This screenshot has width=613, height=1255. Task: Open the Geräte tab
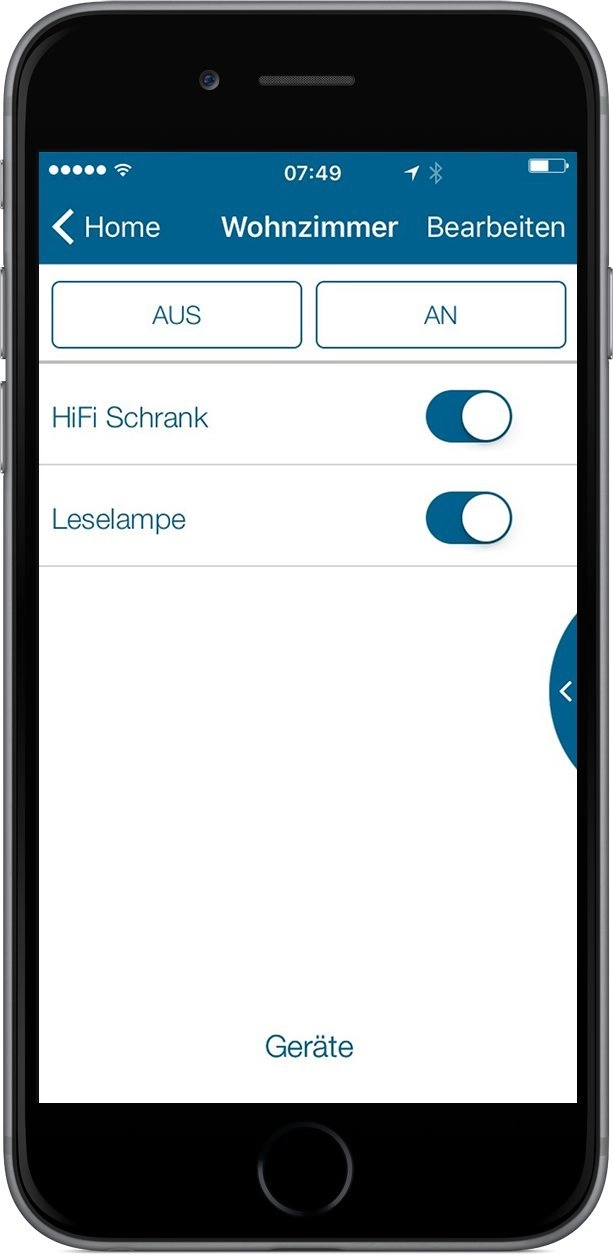pyautogui.click(x=309, y=1047)
